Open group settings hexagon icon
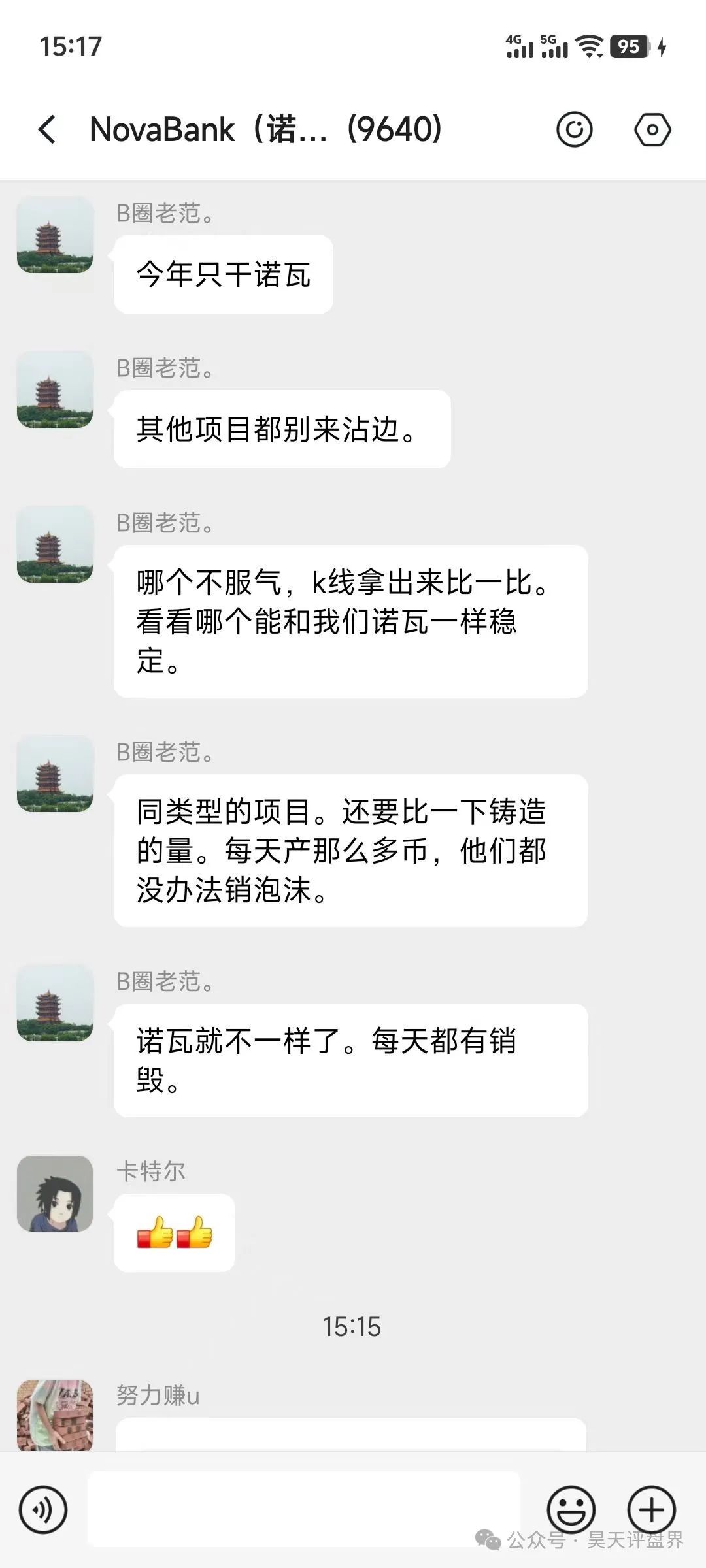 (x=652, y=129)
